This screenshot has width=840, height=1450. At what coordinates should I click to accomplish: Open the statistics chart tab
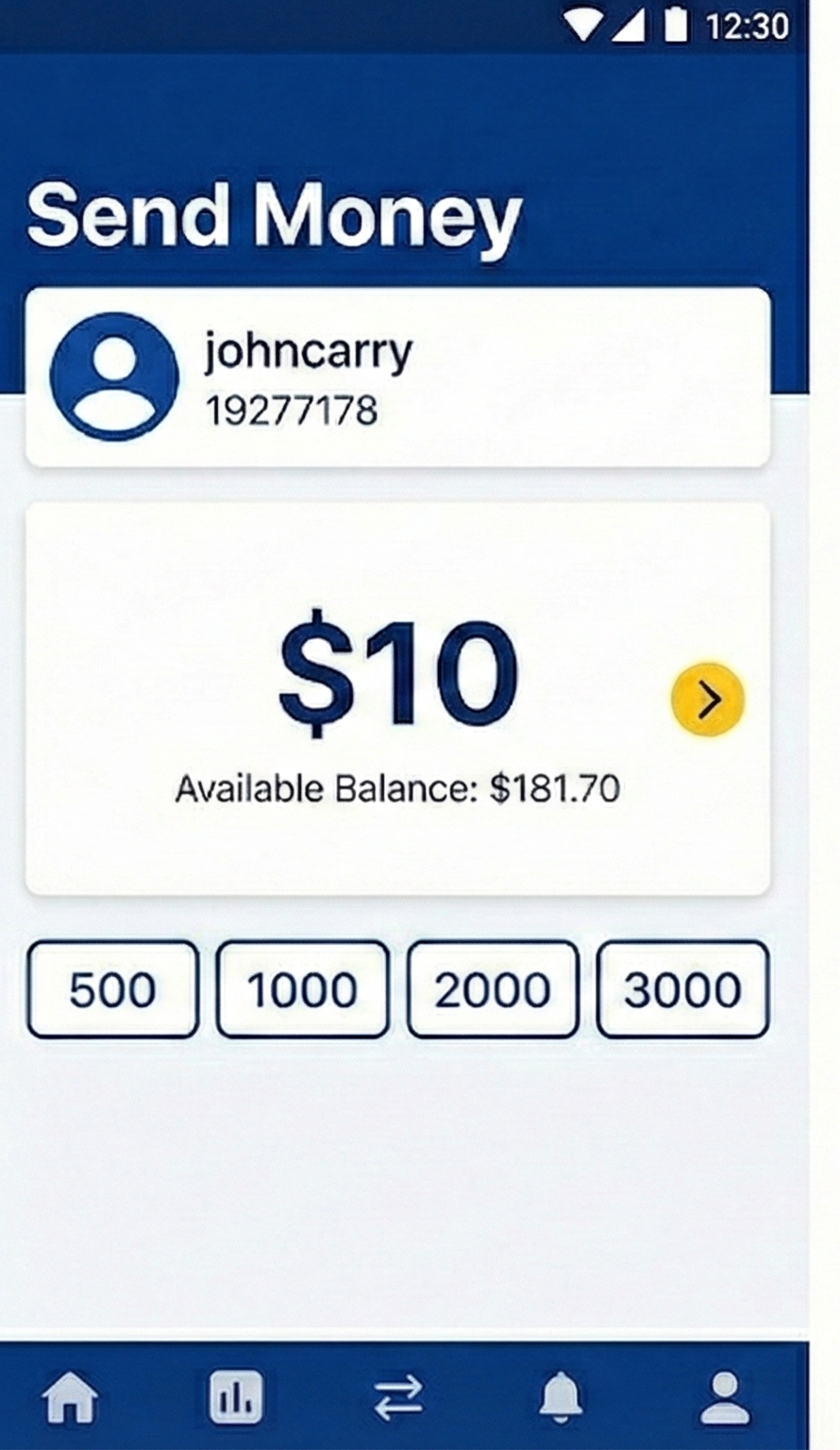(x=235, y=1397)
